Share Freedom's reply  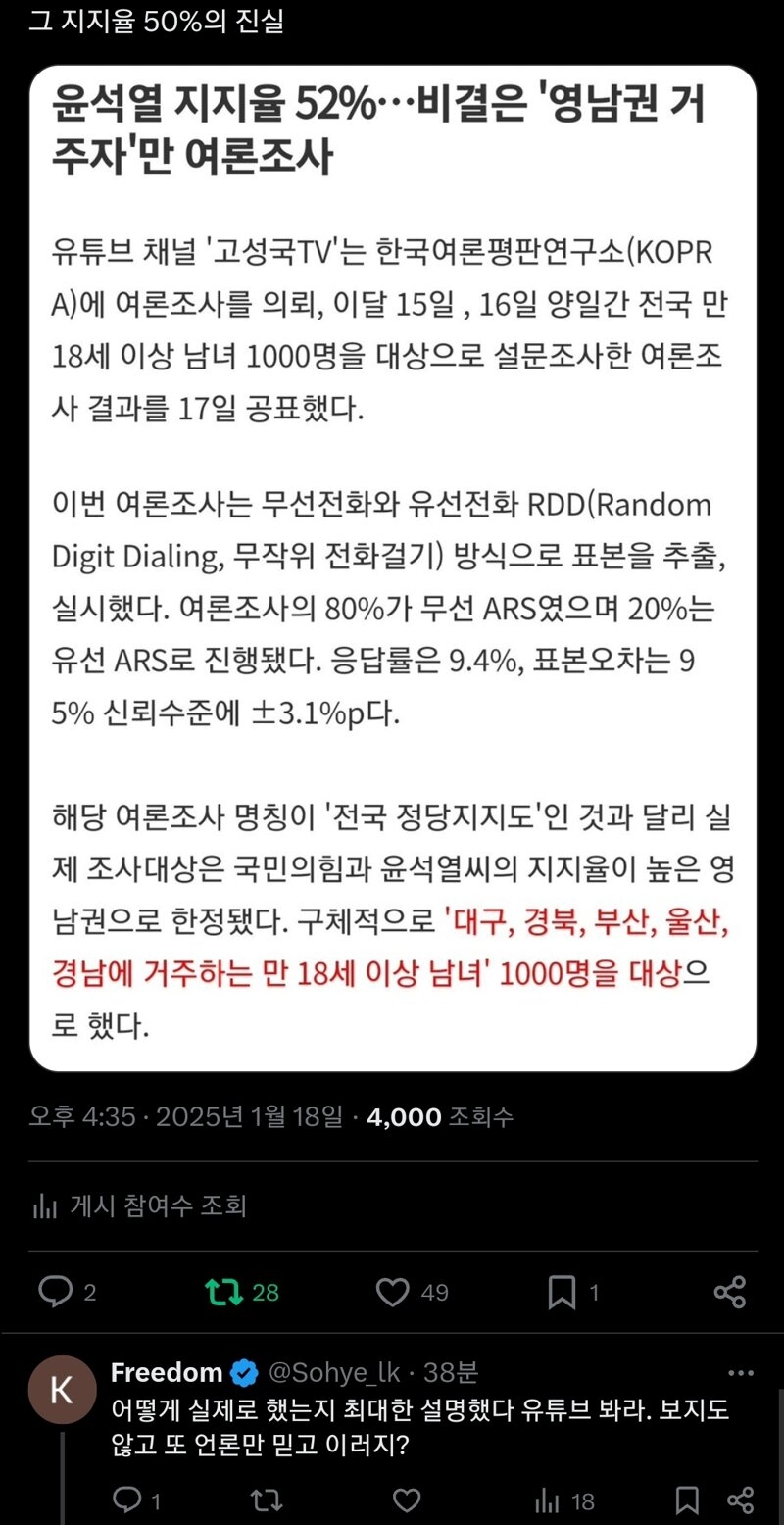[741, 1500]
